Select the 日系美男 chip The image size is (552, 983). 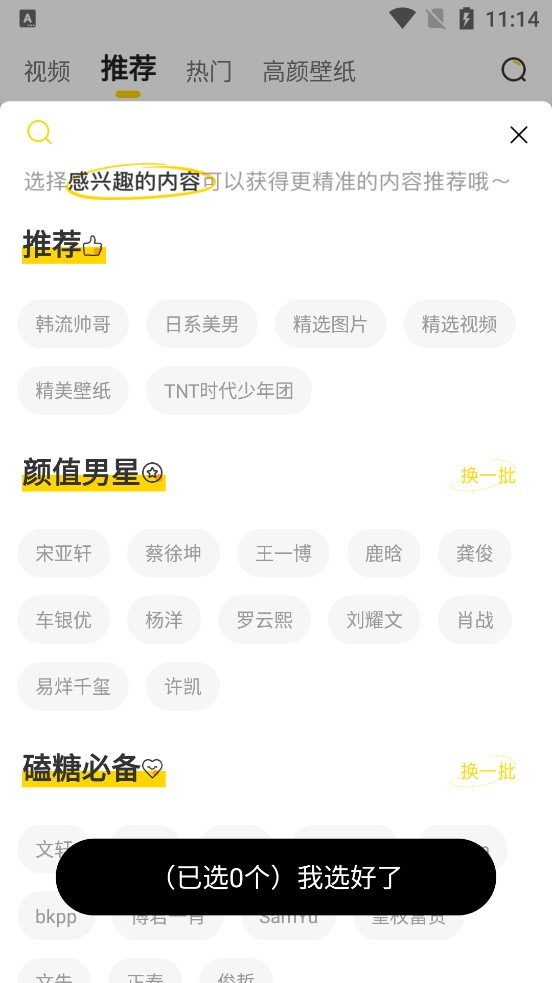pos(202,324)
